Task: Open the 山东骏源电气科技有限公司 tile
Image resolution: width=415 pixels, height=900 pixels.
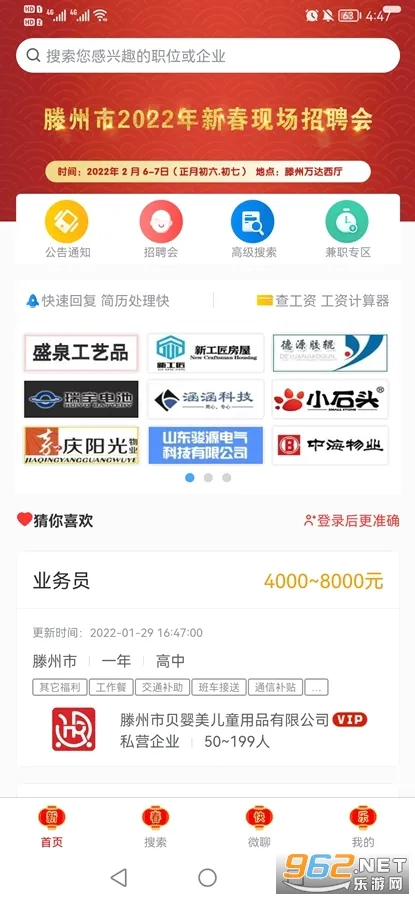Action: click(205, 445)
